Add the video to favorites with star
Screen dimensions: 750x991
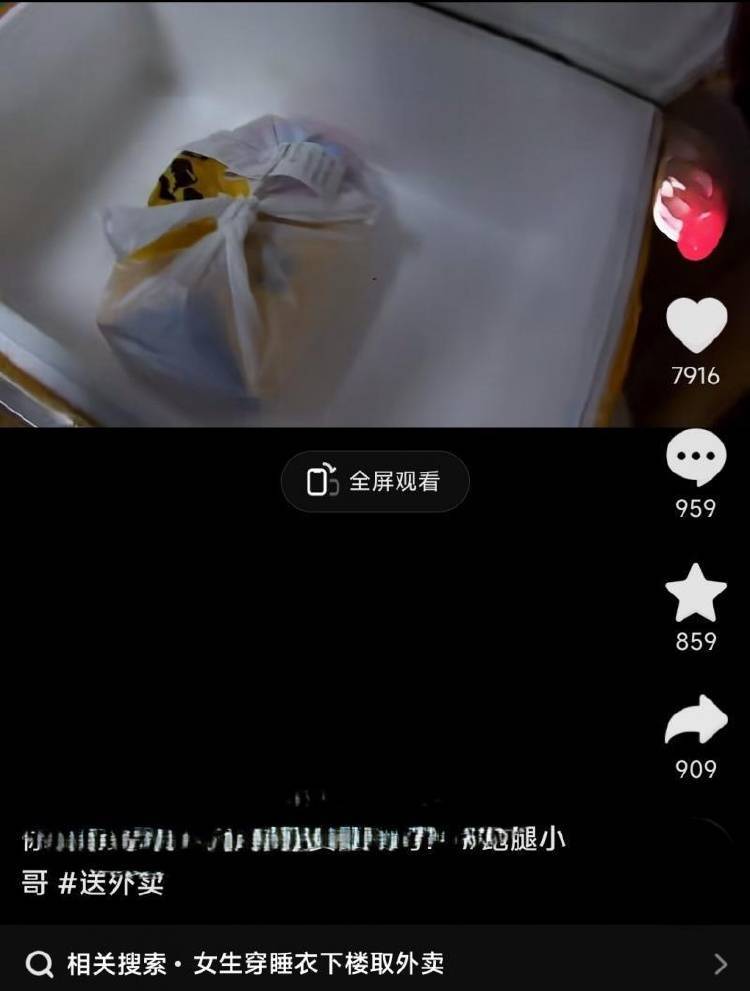coord(696,593)
